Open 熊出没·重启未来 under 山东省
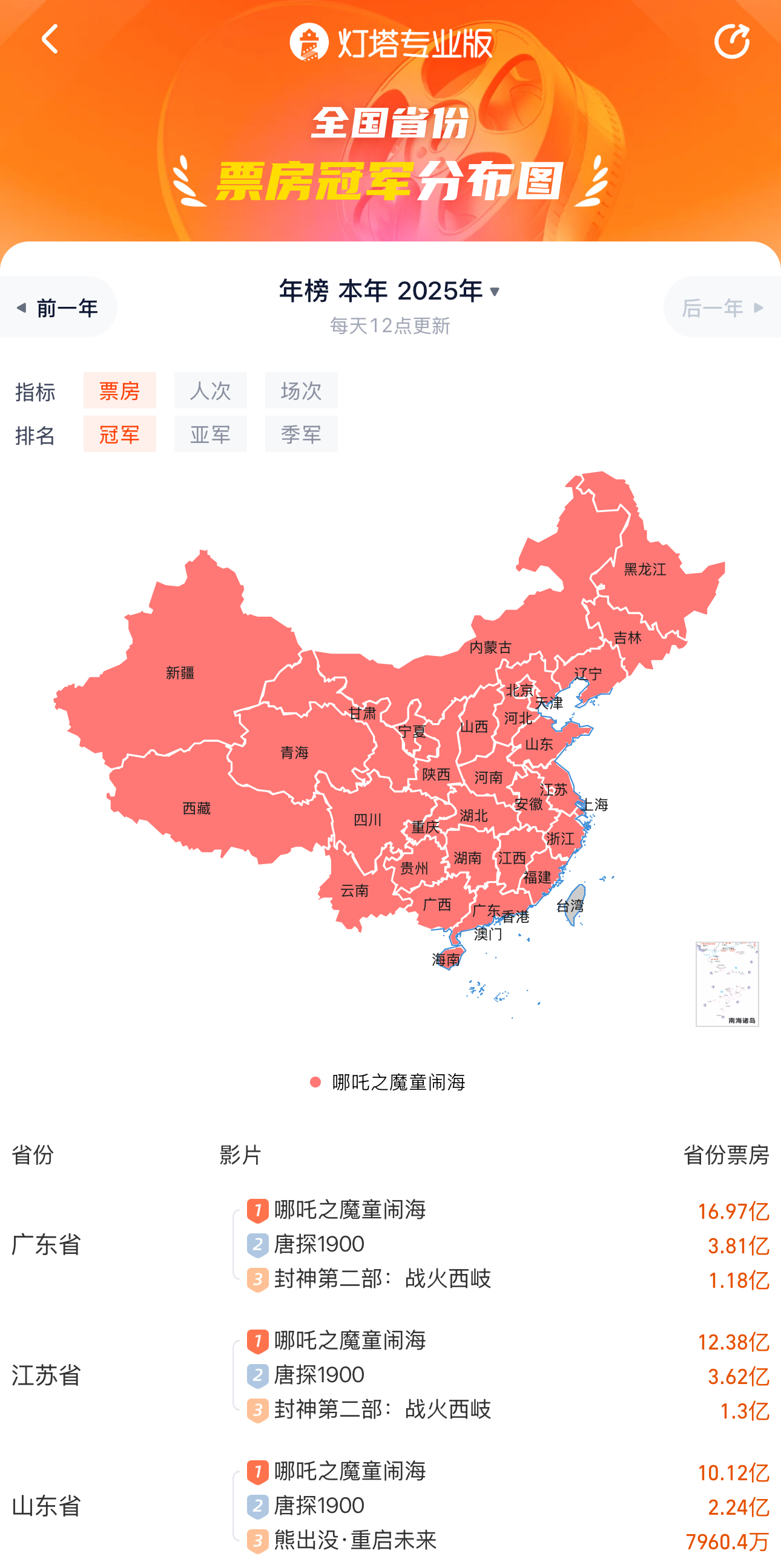This screenshot has width=781, height=1568. coord(355,1540)
